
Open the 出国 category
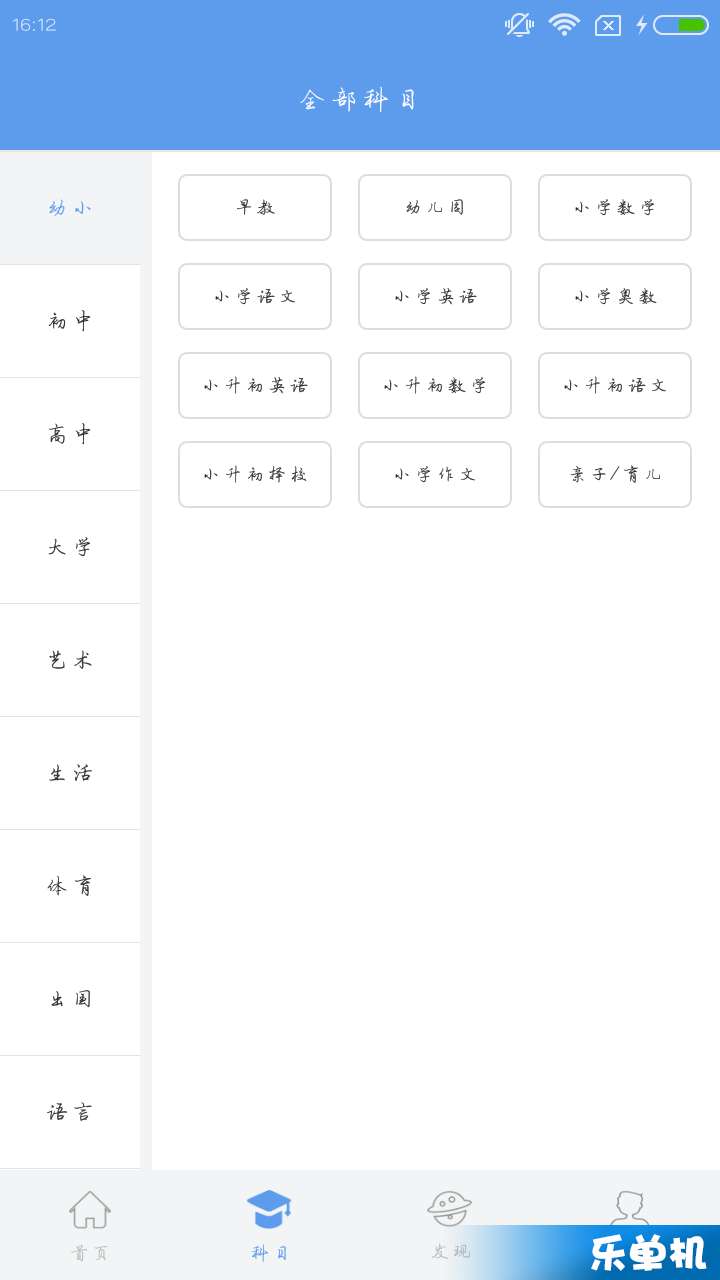point(70,999)
